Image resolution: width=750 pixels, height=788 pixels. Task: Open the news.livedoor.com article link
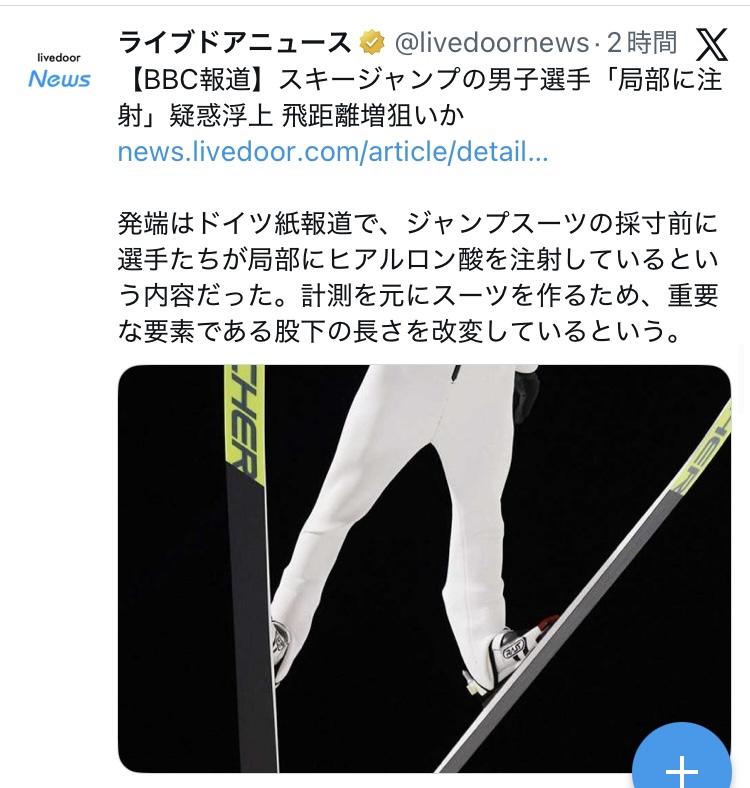click(332, 152)
